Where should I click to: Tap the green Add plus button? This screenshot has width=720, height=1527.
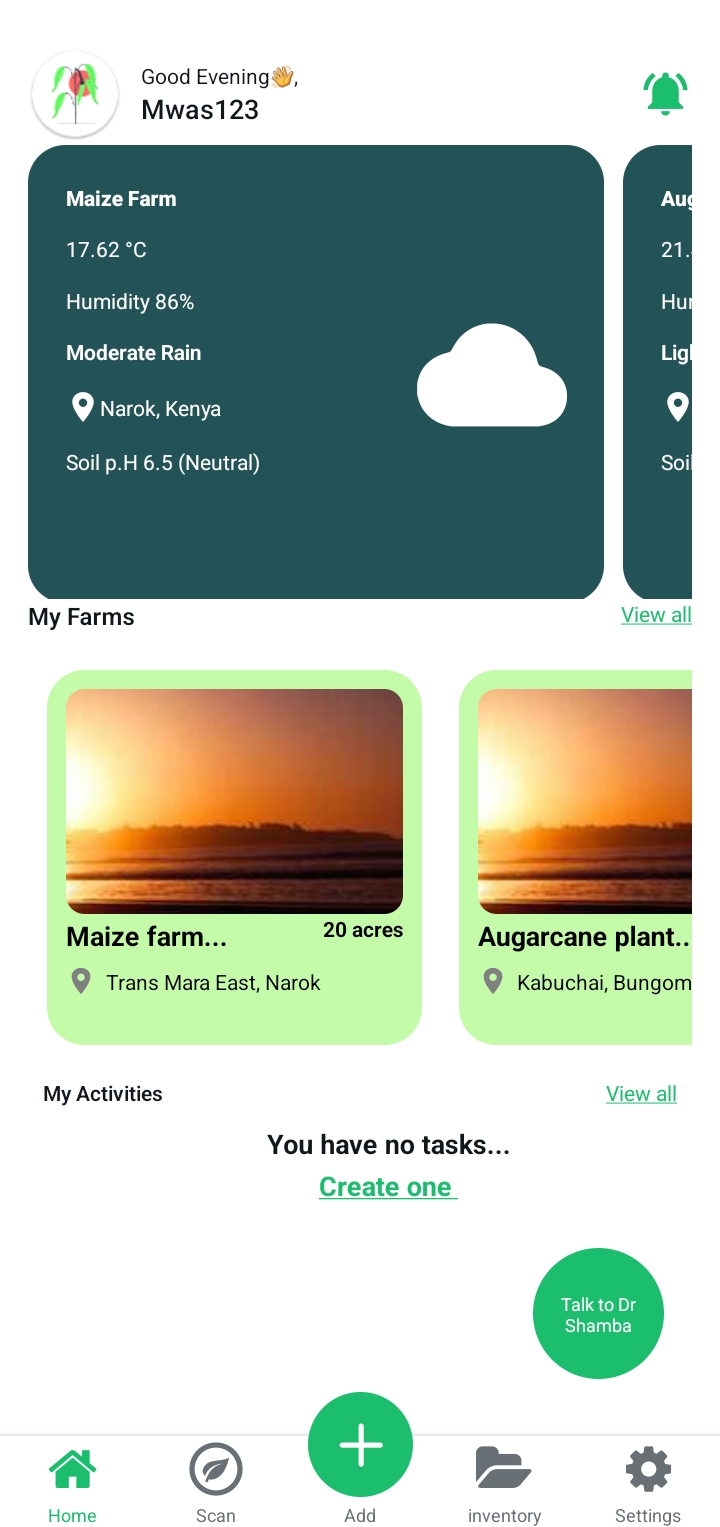(360, 1446)
